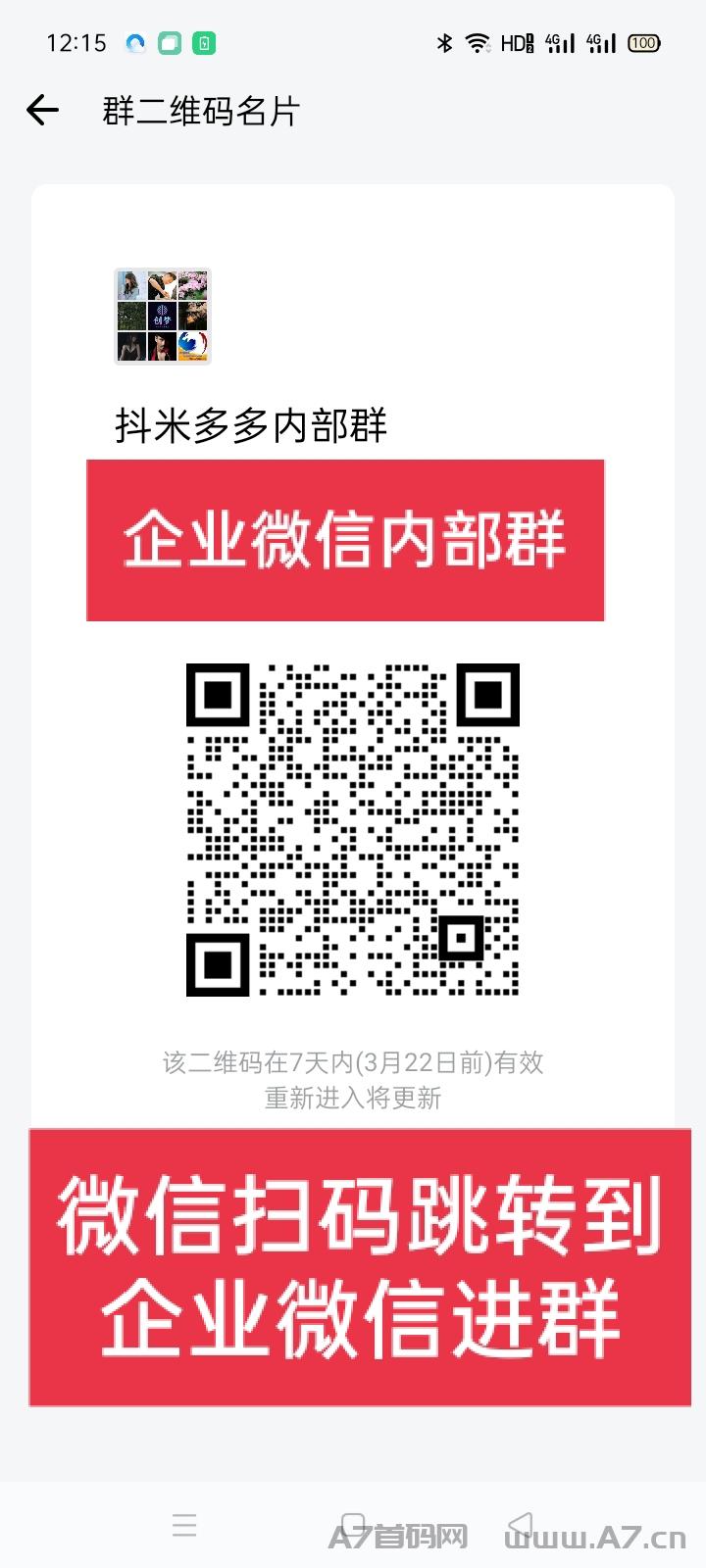Go back from the group QR code card
The width and height of the screenshot is (706, 1568).
point(42,111)
